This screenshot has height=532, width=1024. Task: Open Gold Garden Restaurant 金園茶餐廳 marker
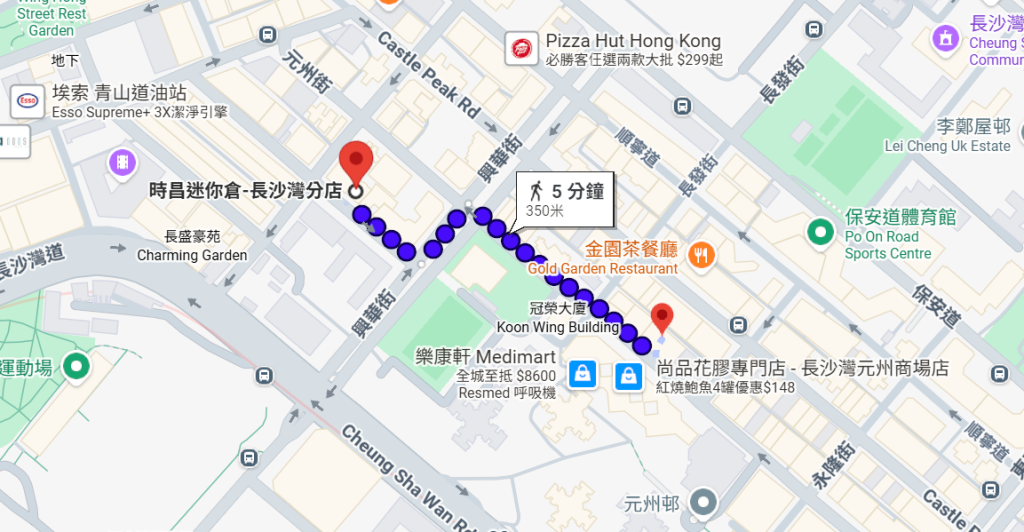(x=701, y=254)
